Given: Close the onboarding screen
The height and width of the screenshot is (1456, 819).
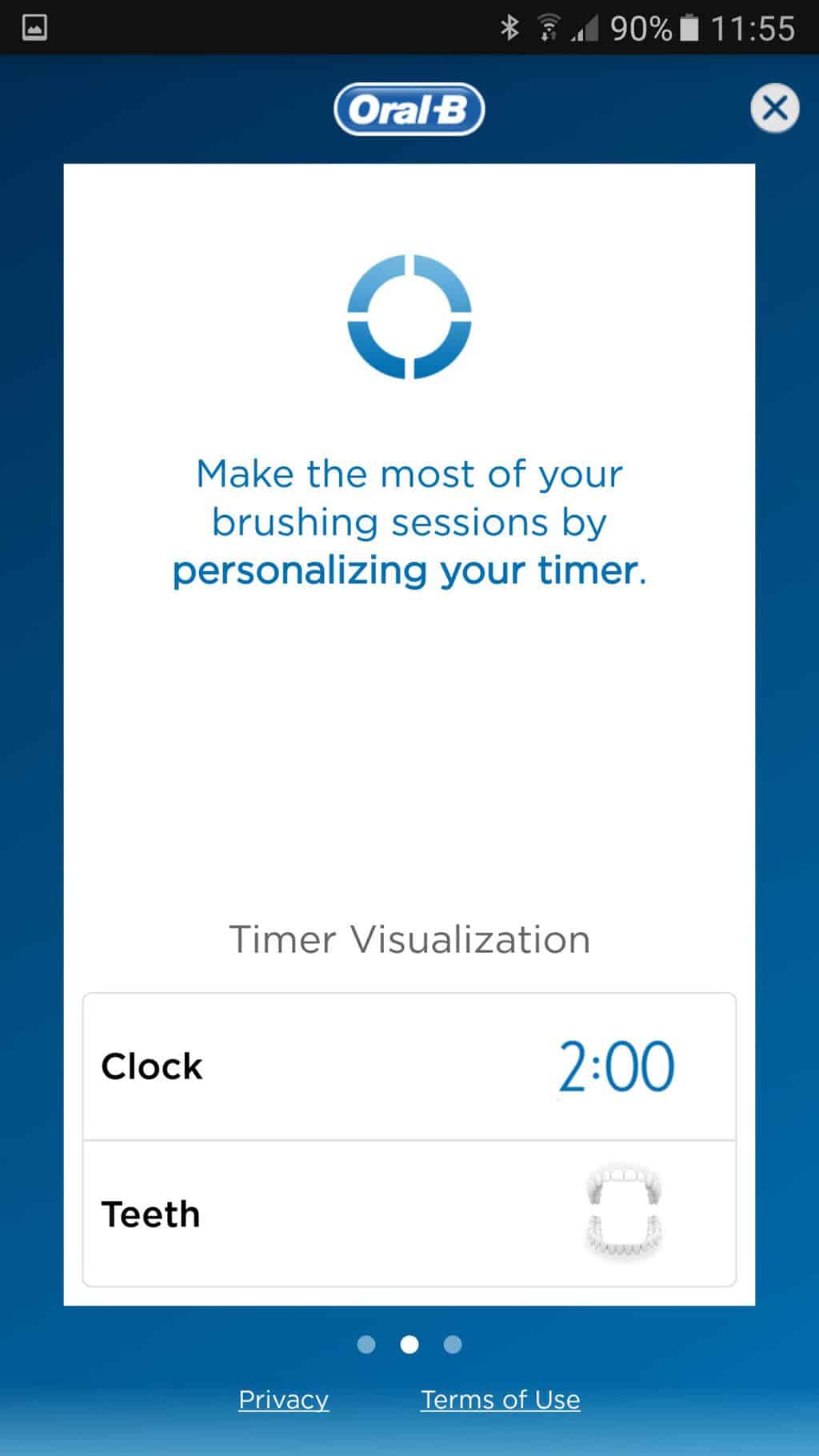Looking at the screenshot, I should pos(774,108).
